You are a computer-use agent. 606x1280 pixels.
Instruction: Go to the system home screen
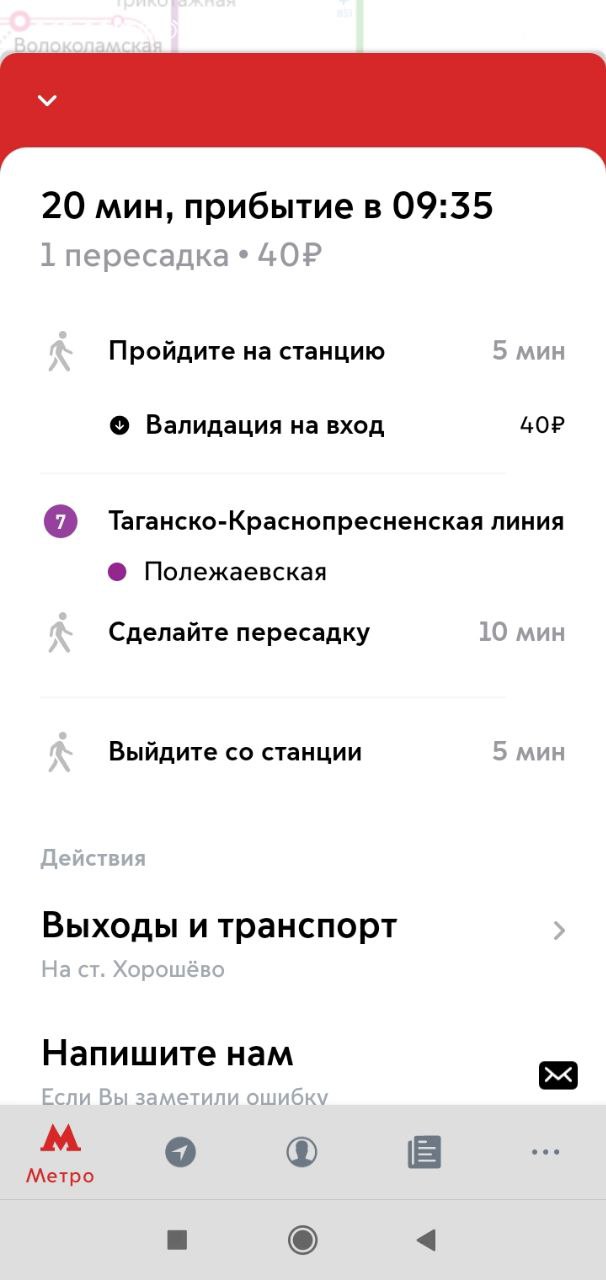tap(302, 1241)
